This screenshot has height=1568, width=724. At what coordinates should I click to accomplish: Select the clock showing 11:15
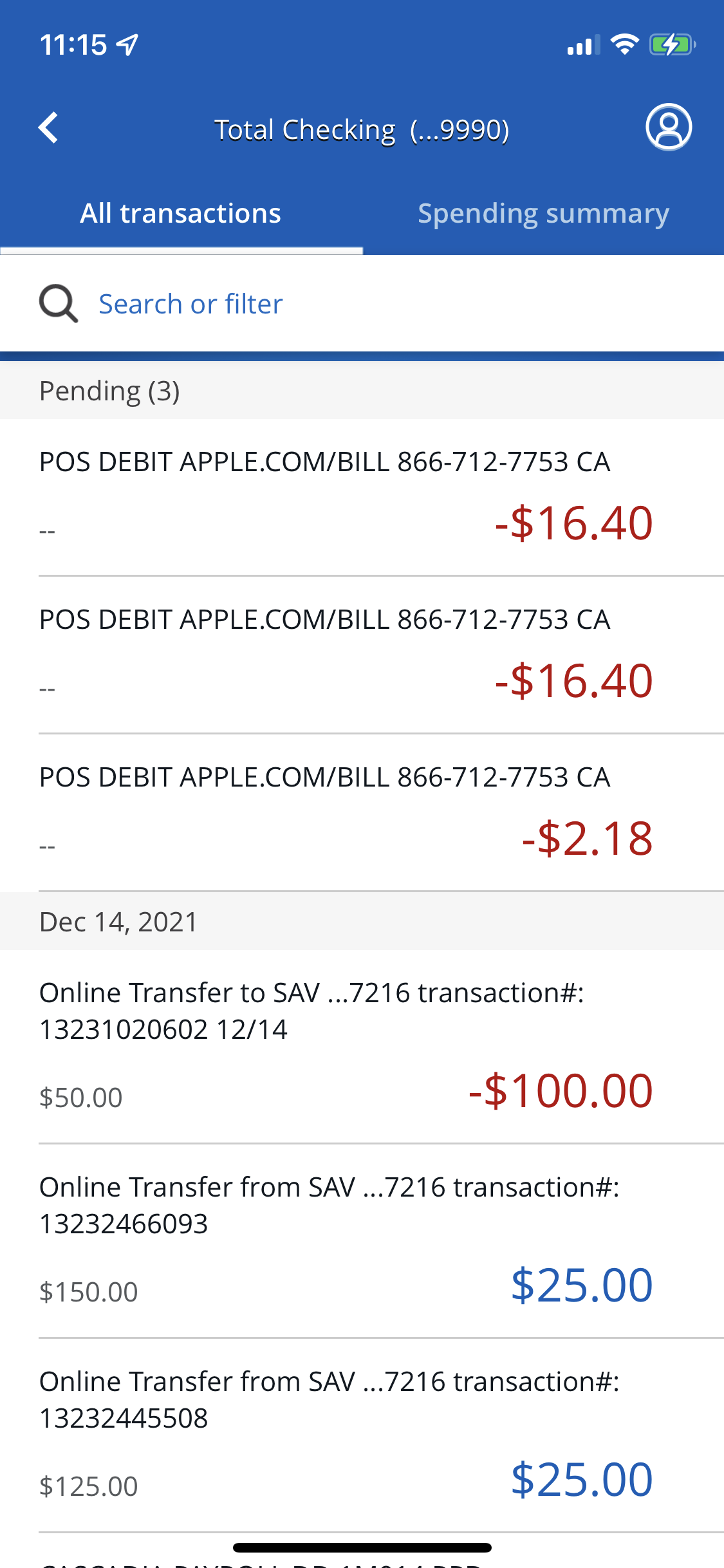point(75,43)
